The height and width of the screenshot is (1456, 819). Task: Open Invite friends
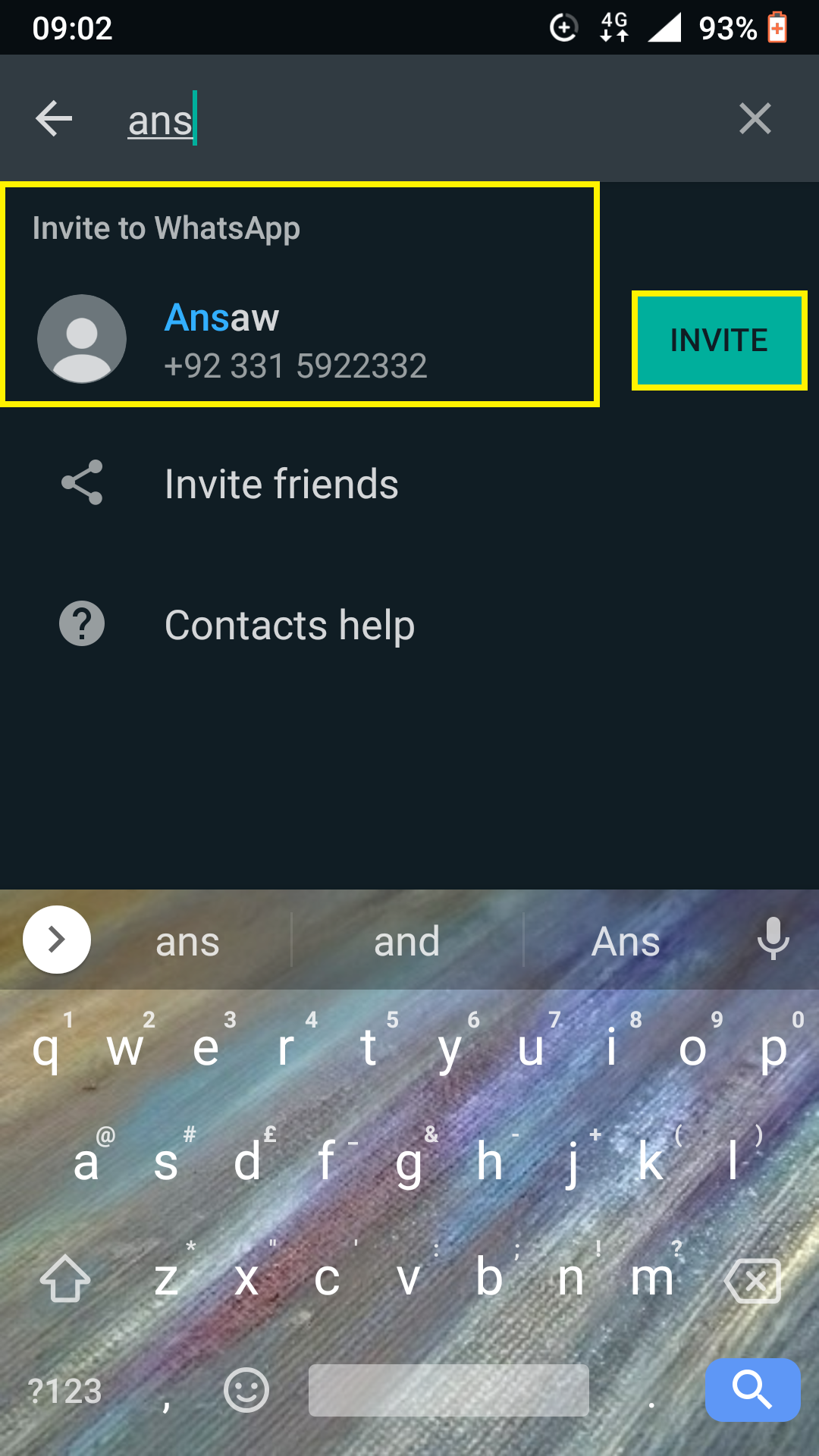[x=409, y=484]
